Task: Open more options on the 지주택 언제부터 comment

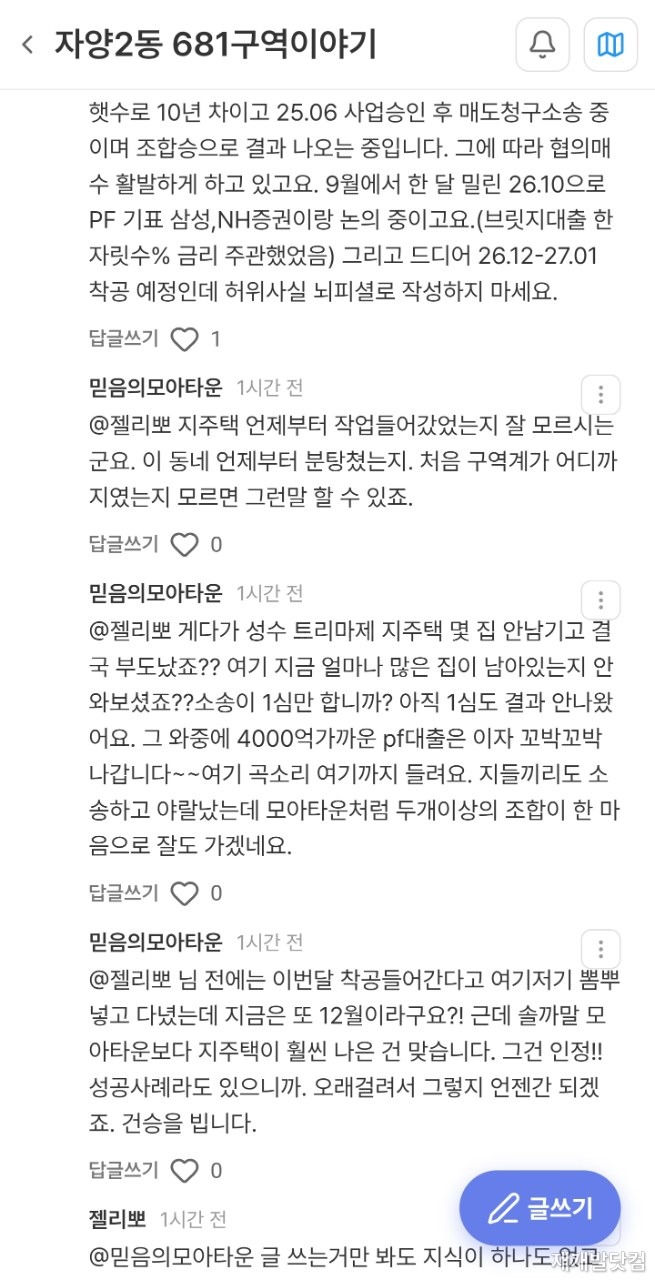Action: click(600, 394)
